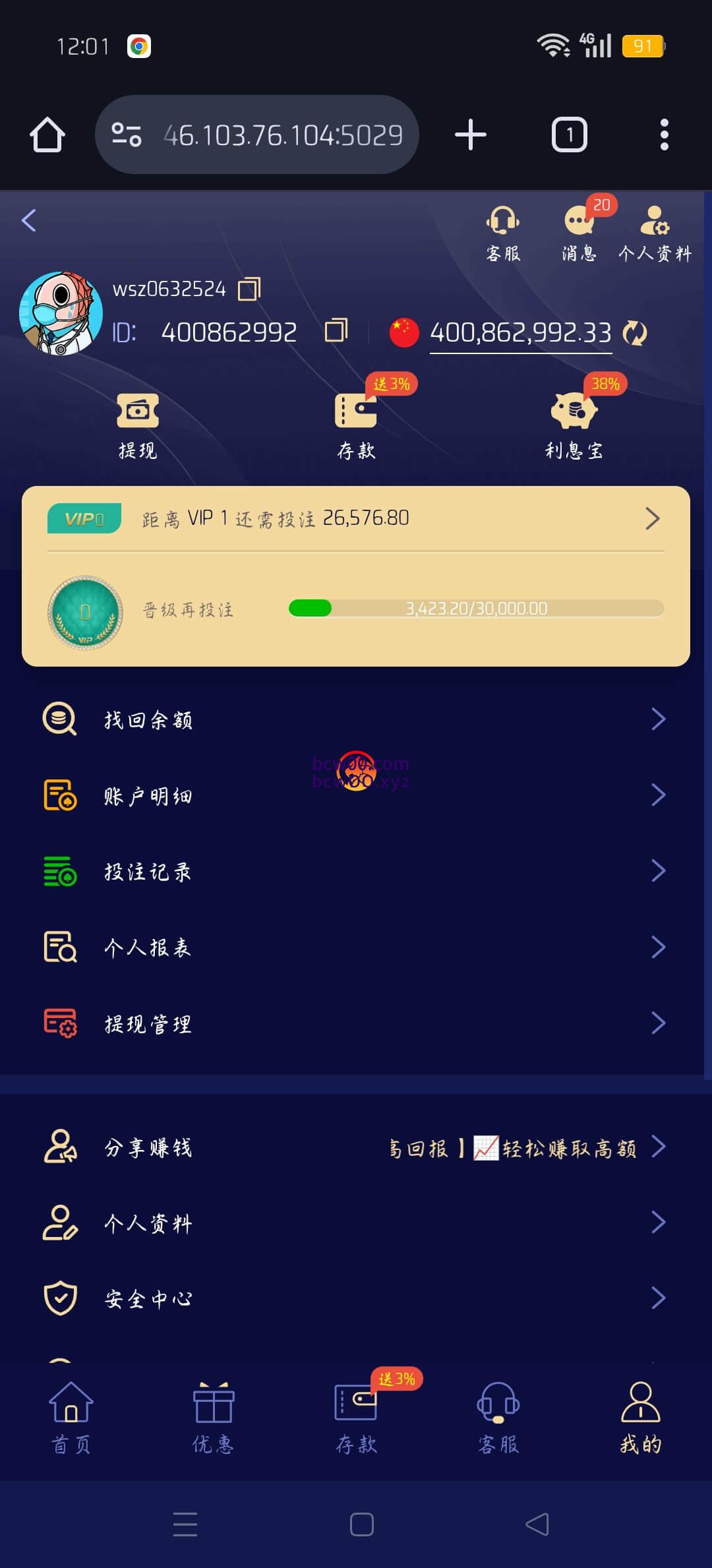The height and width of the screenshot is (1568, 712).
Task: Open 找回余额 row
Action: coord(356,719)
